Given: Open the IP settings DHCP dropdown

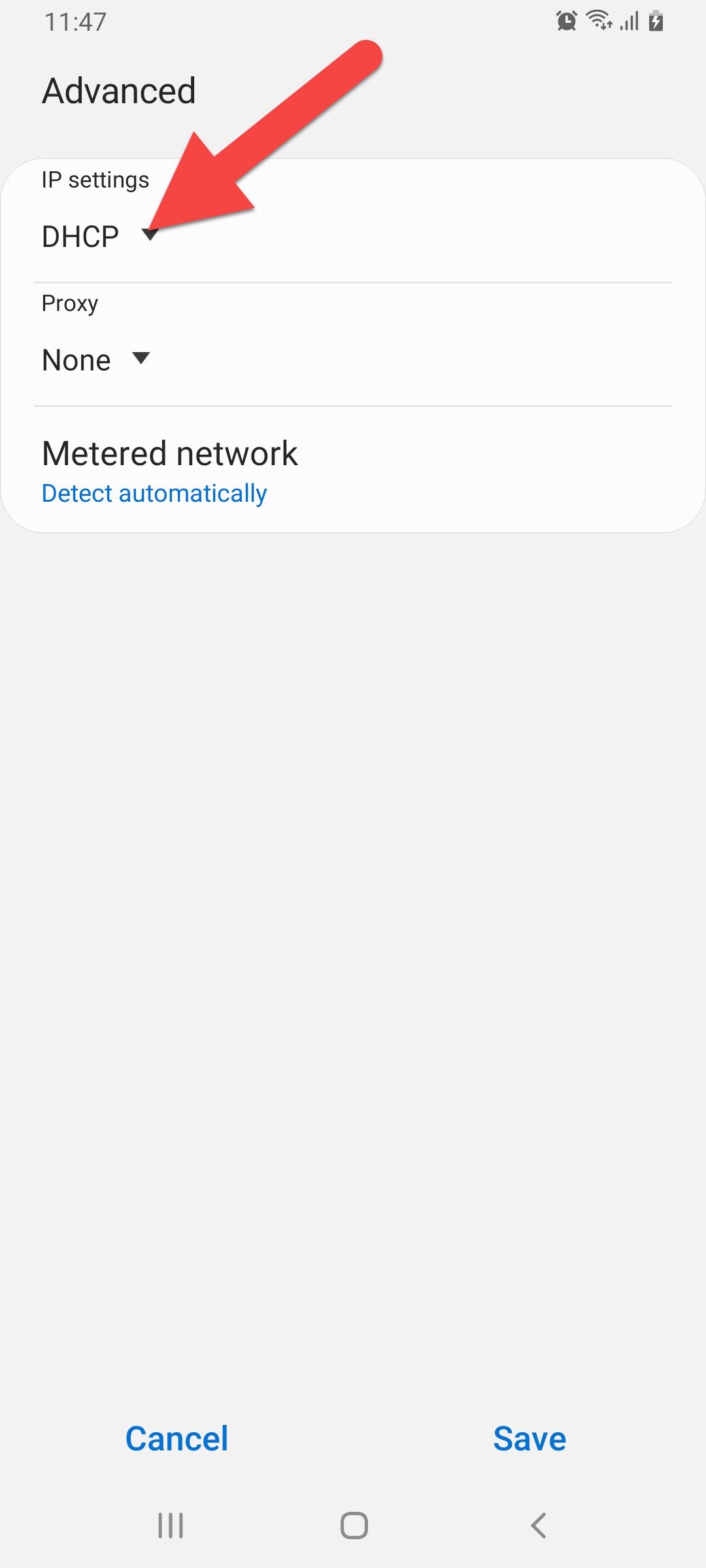Looking at the screenshot, I should click(98, 237).
